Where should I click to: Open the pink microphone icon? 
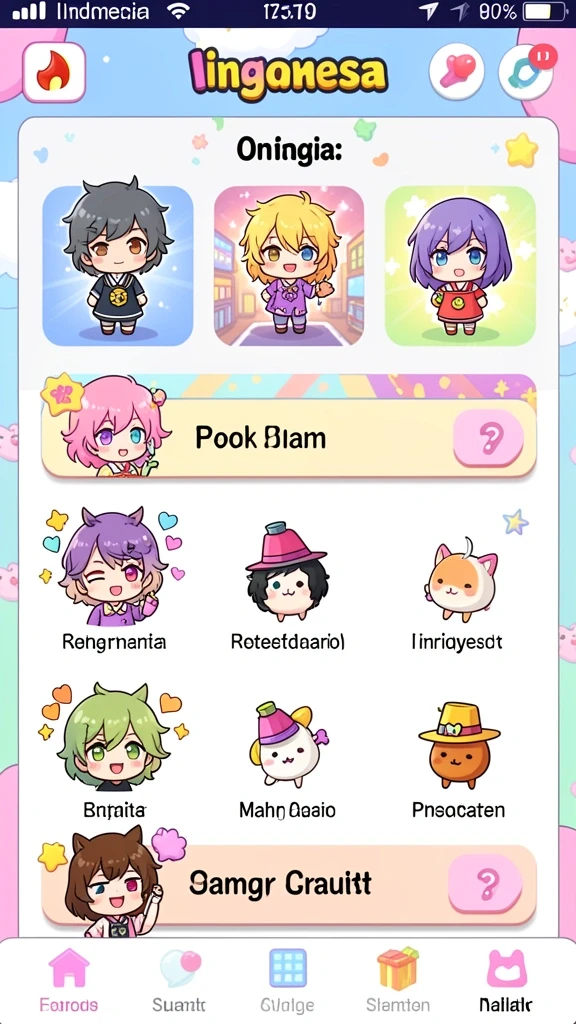456,71
